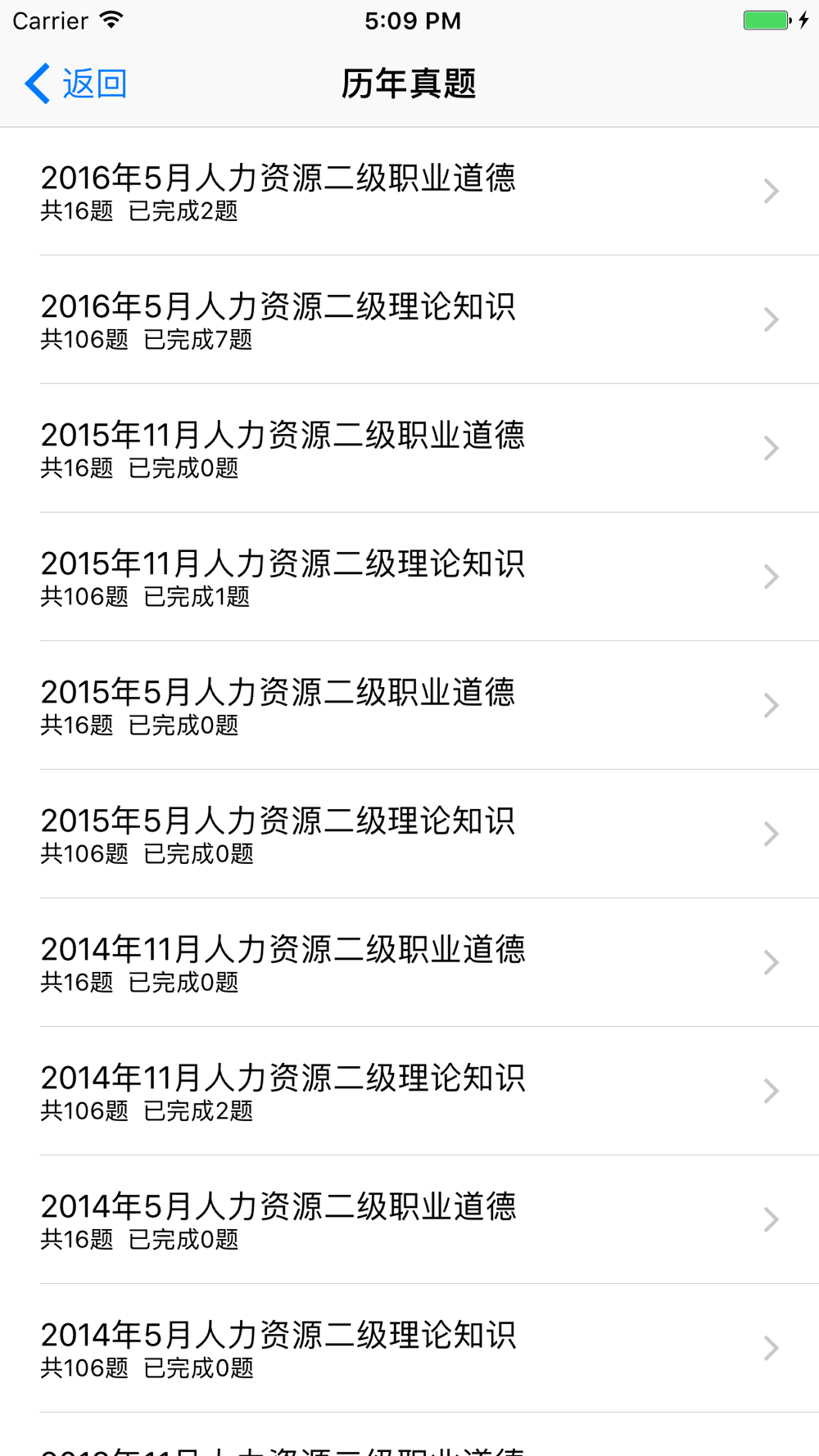Image resolution: width=819 pixels, height=1456 pixels.
Task: Choose 2014年5月人力资源二级职业道德 exam
Action: point(409,1219)
